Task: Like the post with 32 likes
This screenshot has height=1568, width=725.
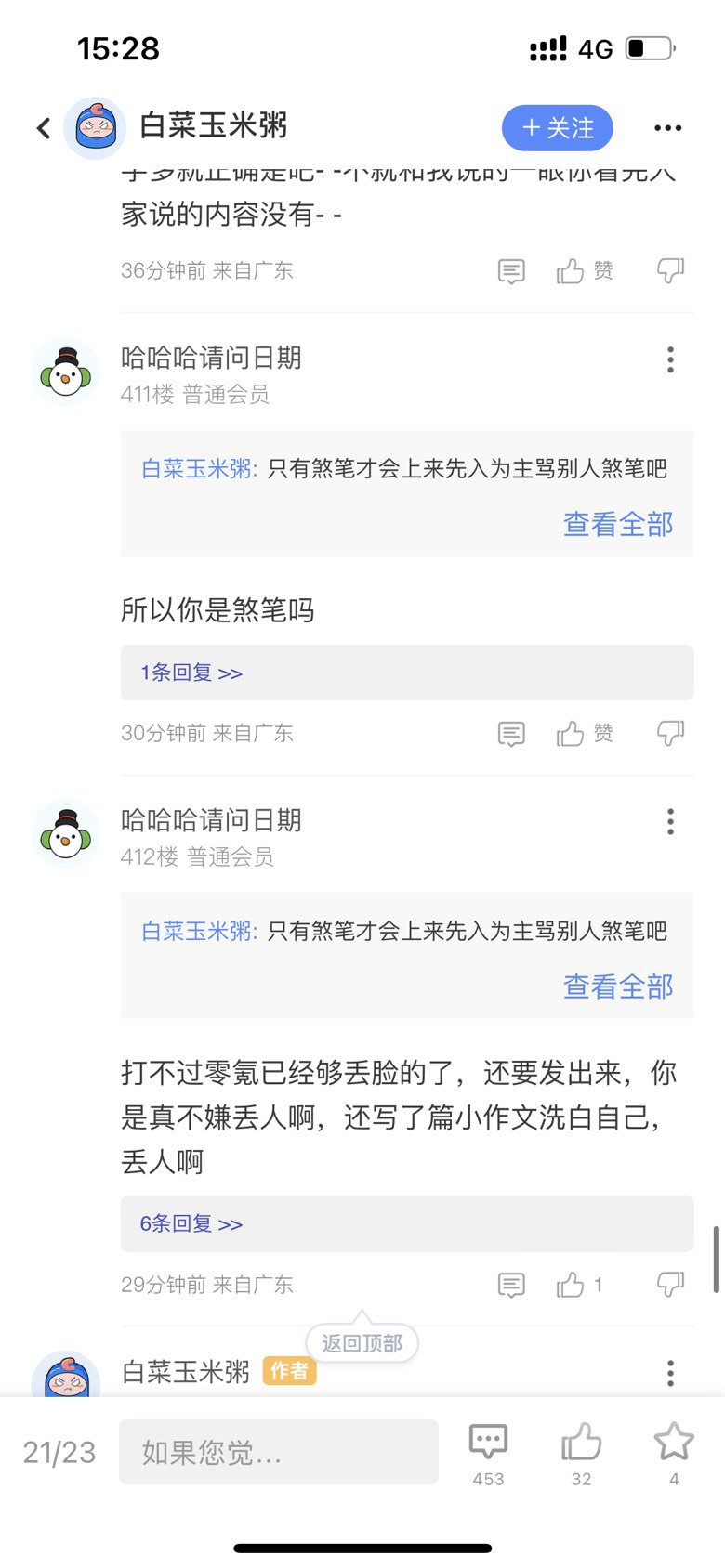Action: [x=581, y=1453]
